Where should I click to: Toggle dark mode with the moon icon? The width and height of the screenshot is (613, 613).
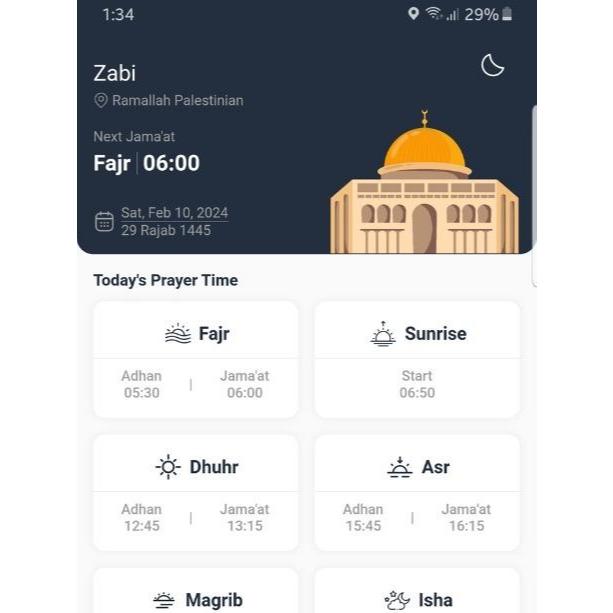pos(492,66)
